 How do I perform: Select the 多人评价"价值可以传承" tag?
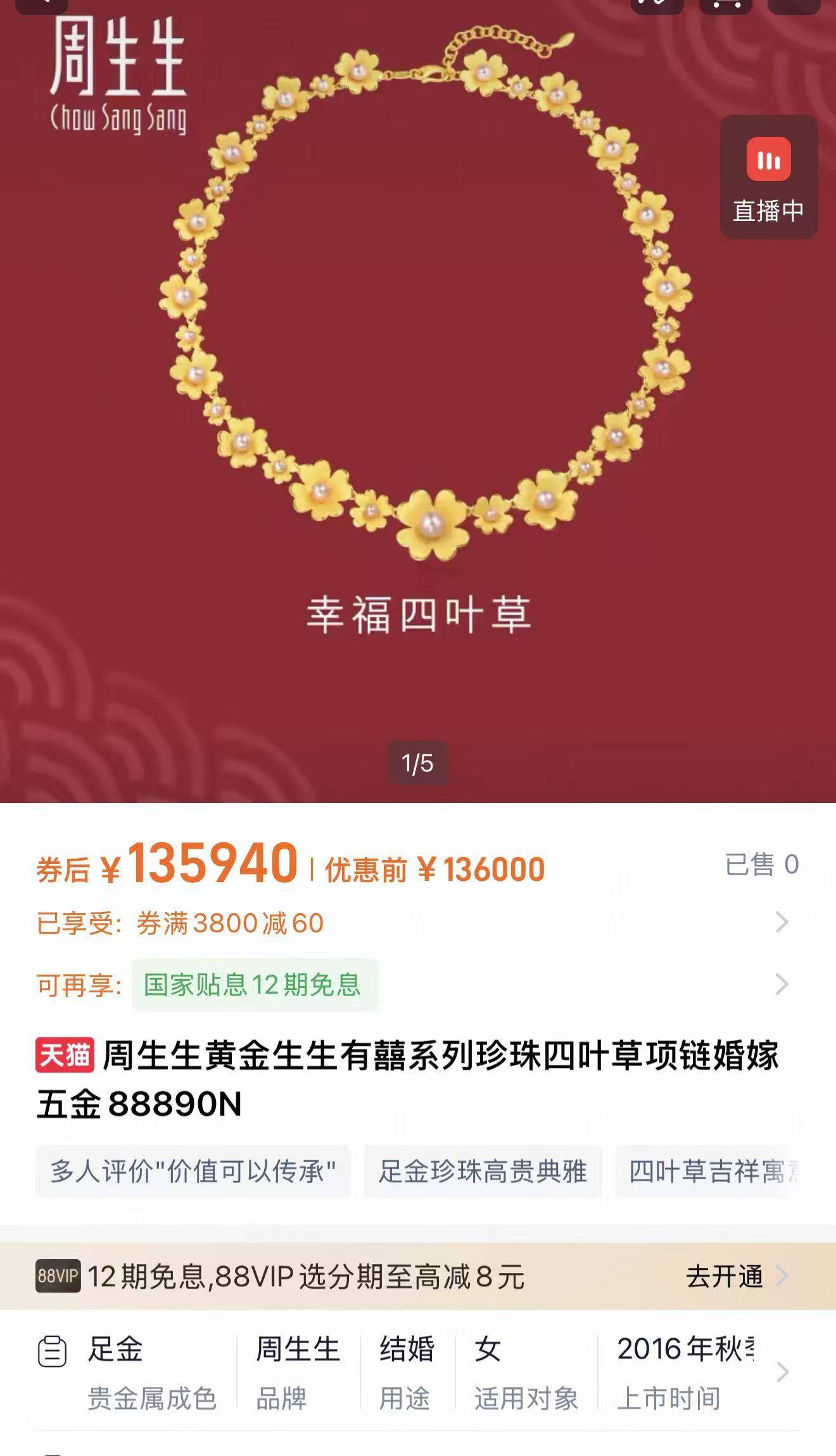click(x=193, y=1171)
